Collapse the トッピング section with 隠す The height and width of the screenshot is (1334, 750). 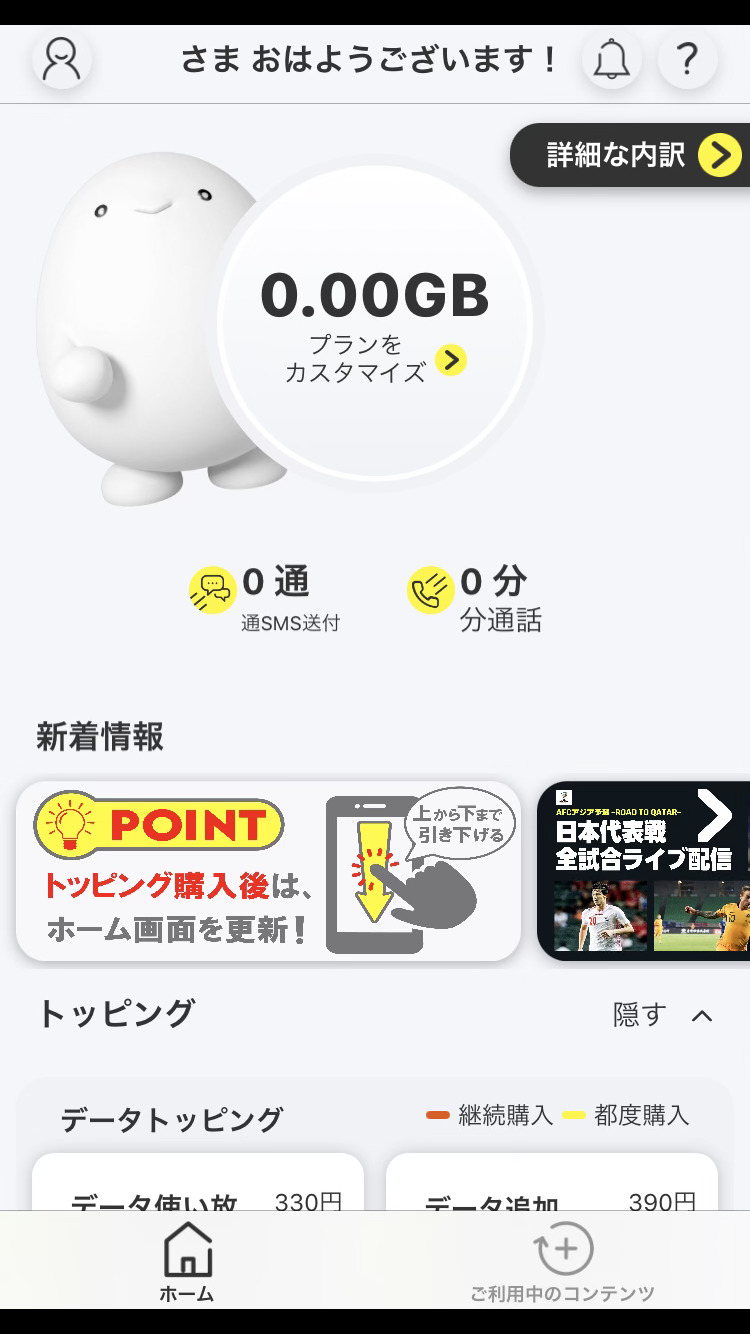click(662, 1015)
